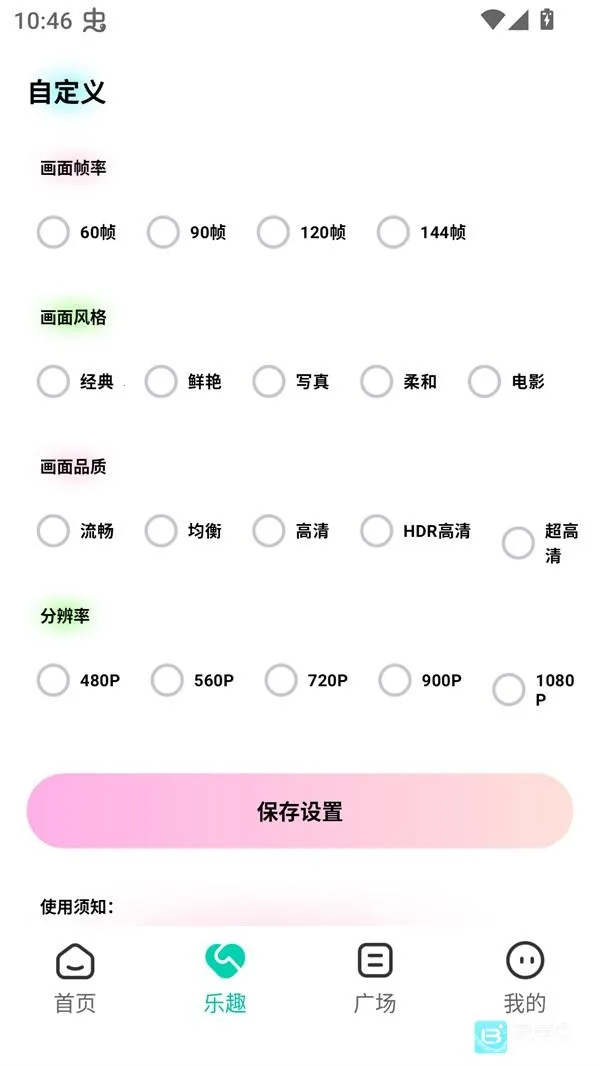The height and width of the screenshot is (1066, 600).
Task: Select 流畅 picture quality
Action: (53, 531)
